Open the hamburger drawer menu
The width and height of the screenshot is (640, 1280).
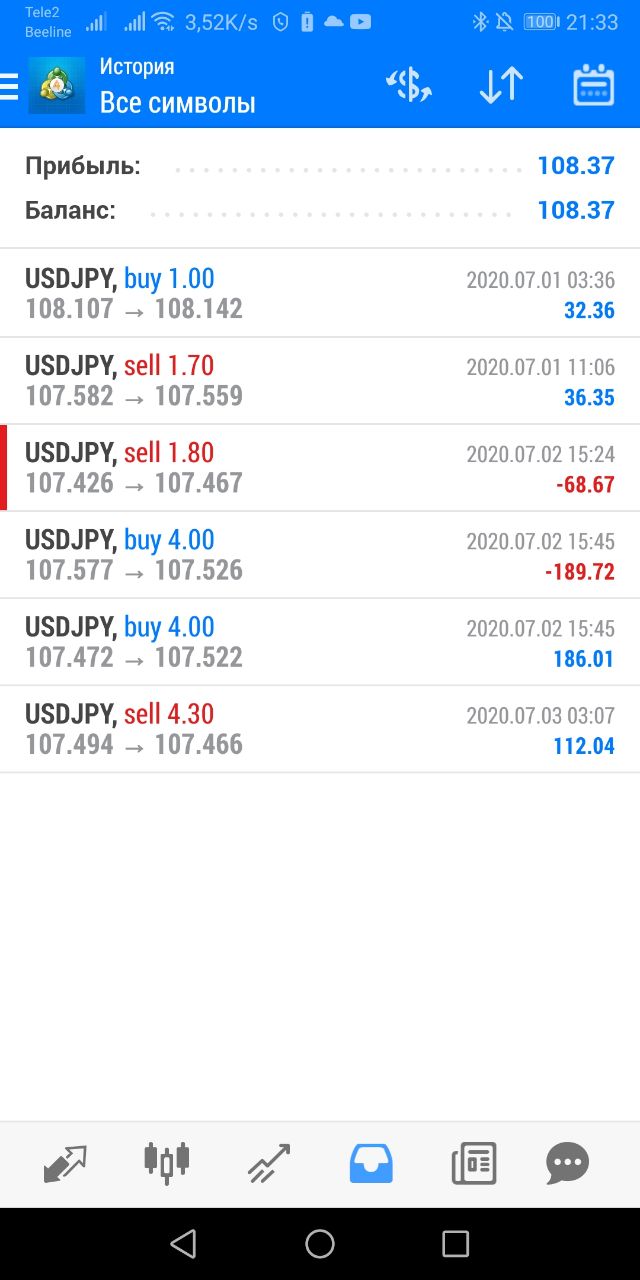(9, 86)
